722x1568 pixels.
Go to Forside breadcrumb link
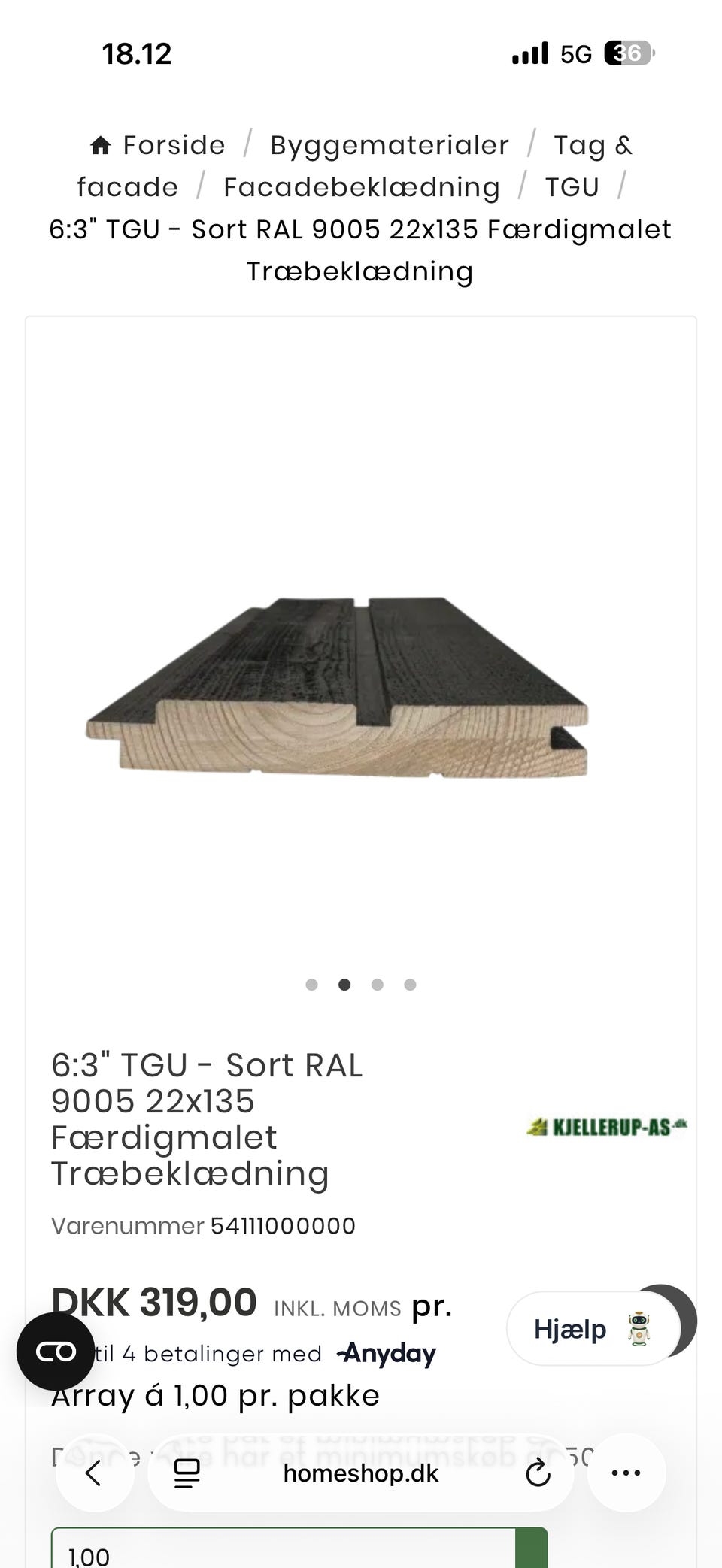pyautogui.click(x=158, y=145)
